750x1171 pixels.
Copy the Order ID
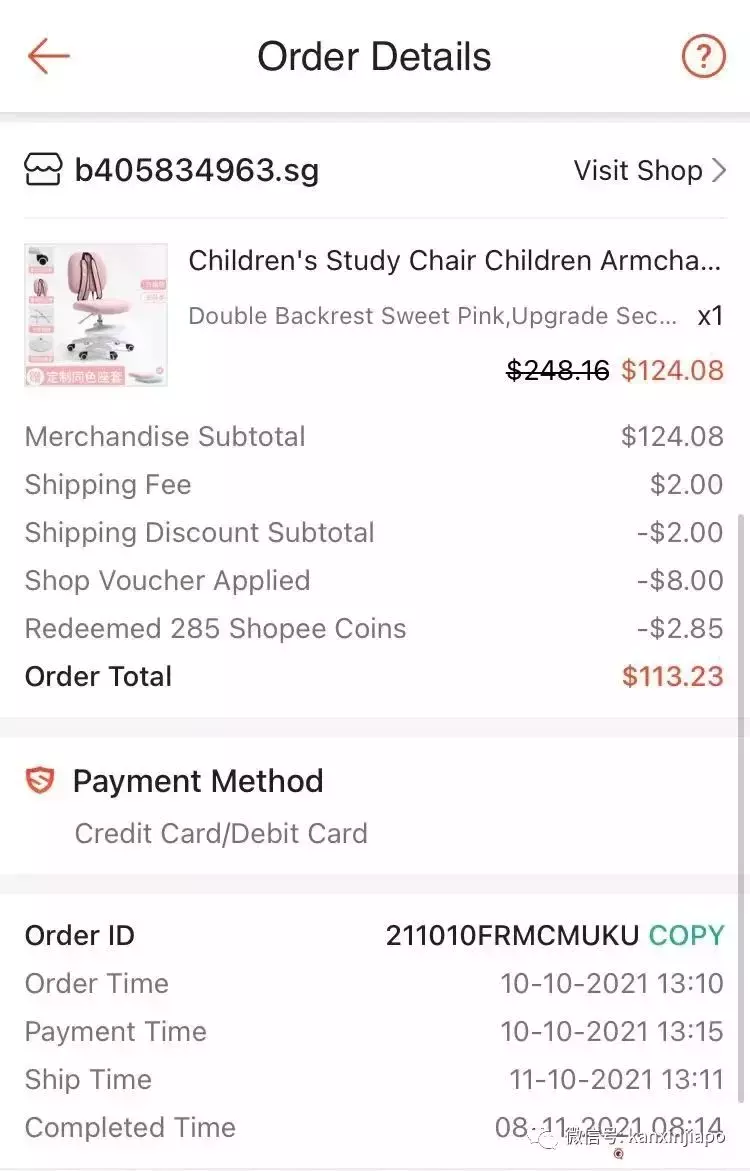pos(686,936)
